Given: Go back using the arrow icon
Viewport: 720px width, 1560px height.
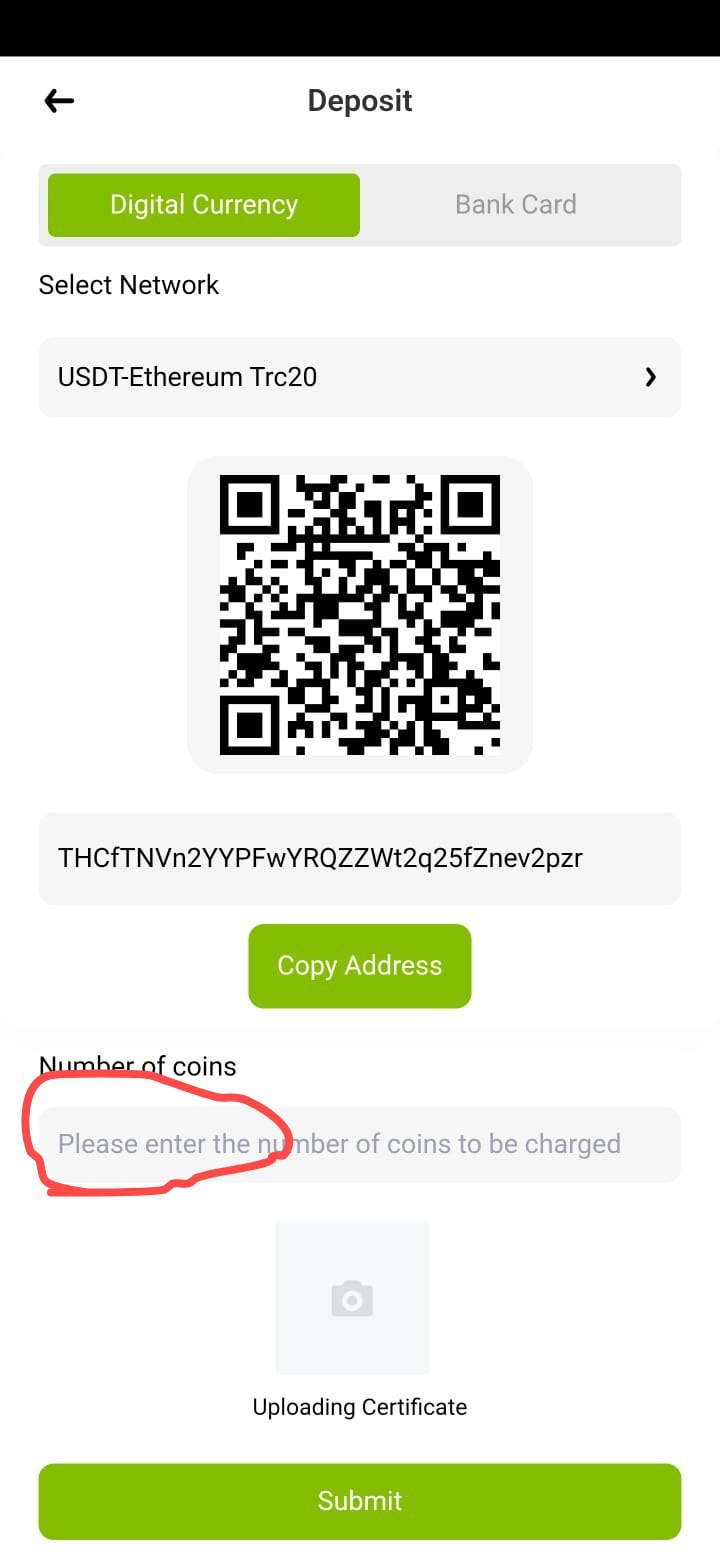Looking at the screenshot, I should pyautogui.click(x=59, y=100).
